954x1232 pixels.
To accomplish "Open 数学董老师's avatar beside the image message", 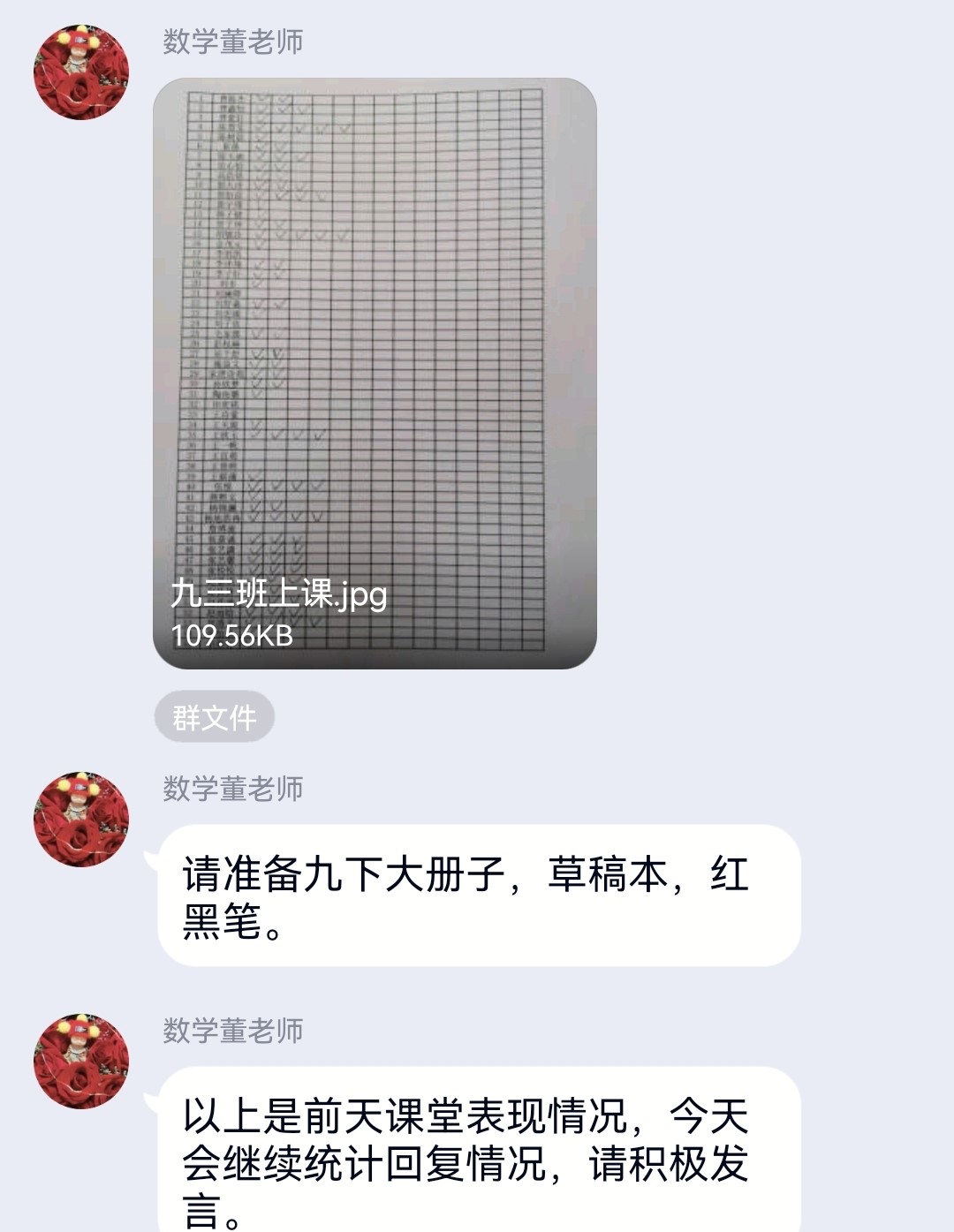I will (81, 72).
